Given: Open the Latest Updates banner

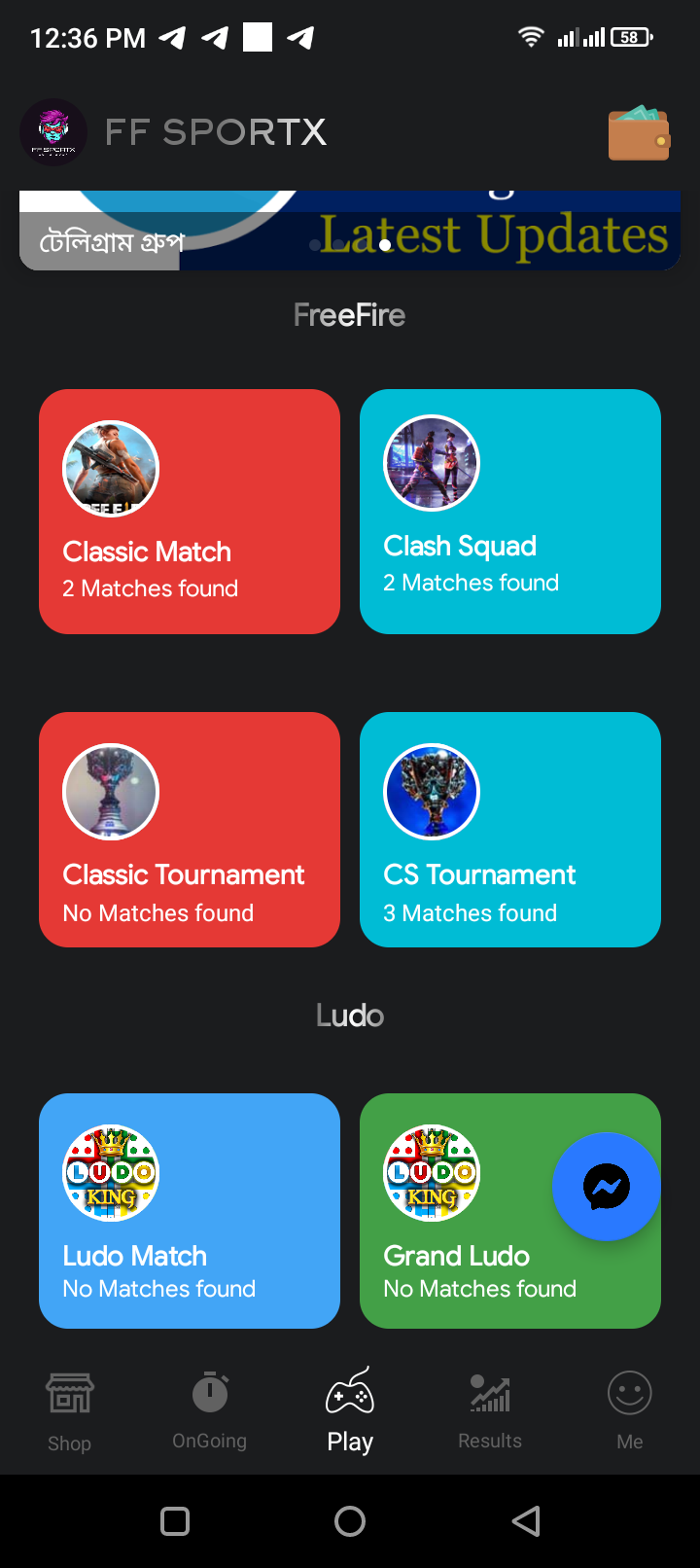Looking at the screenshot, I should [x=350, y=231].
